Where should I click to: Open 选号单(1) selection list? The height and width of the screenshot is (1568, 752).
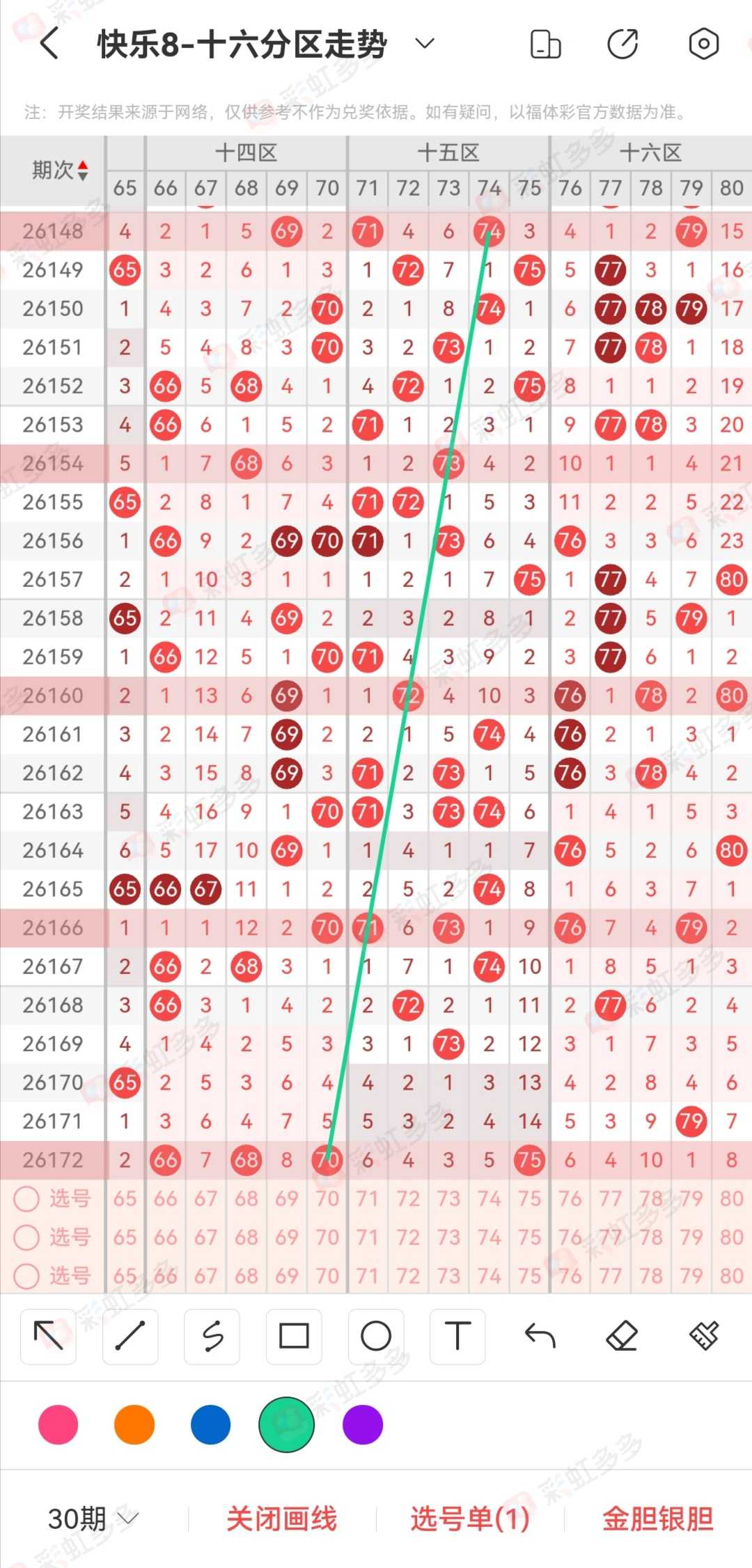pyautogui.click(x=470, y=1519)
